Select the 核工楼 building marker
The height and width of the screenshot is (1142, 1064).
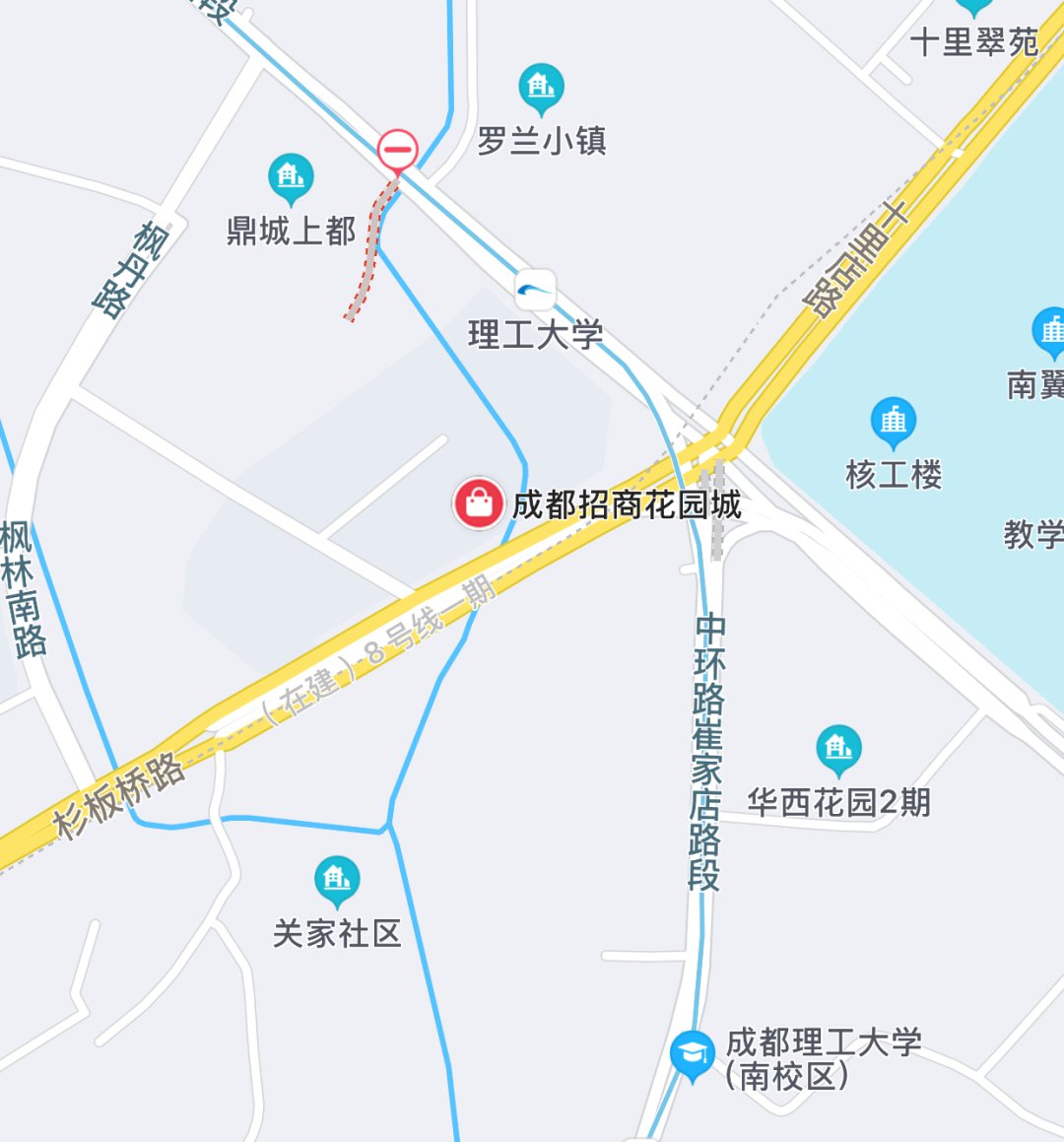tap(894, 421)
